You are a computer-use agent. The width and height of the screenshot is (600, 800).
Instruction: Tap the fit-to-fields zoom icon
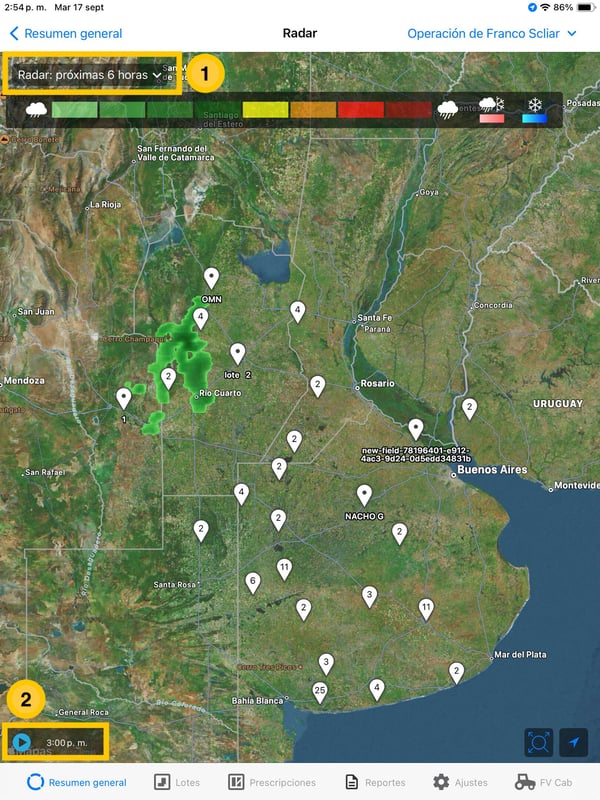point(538,742)
